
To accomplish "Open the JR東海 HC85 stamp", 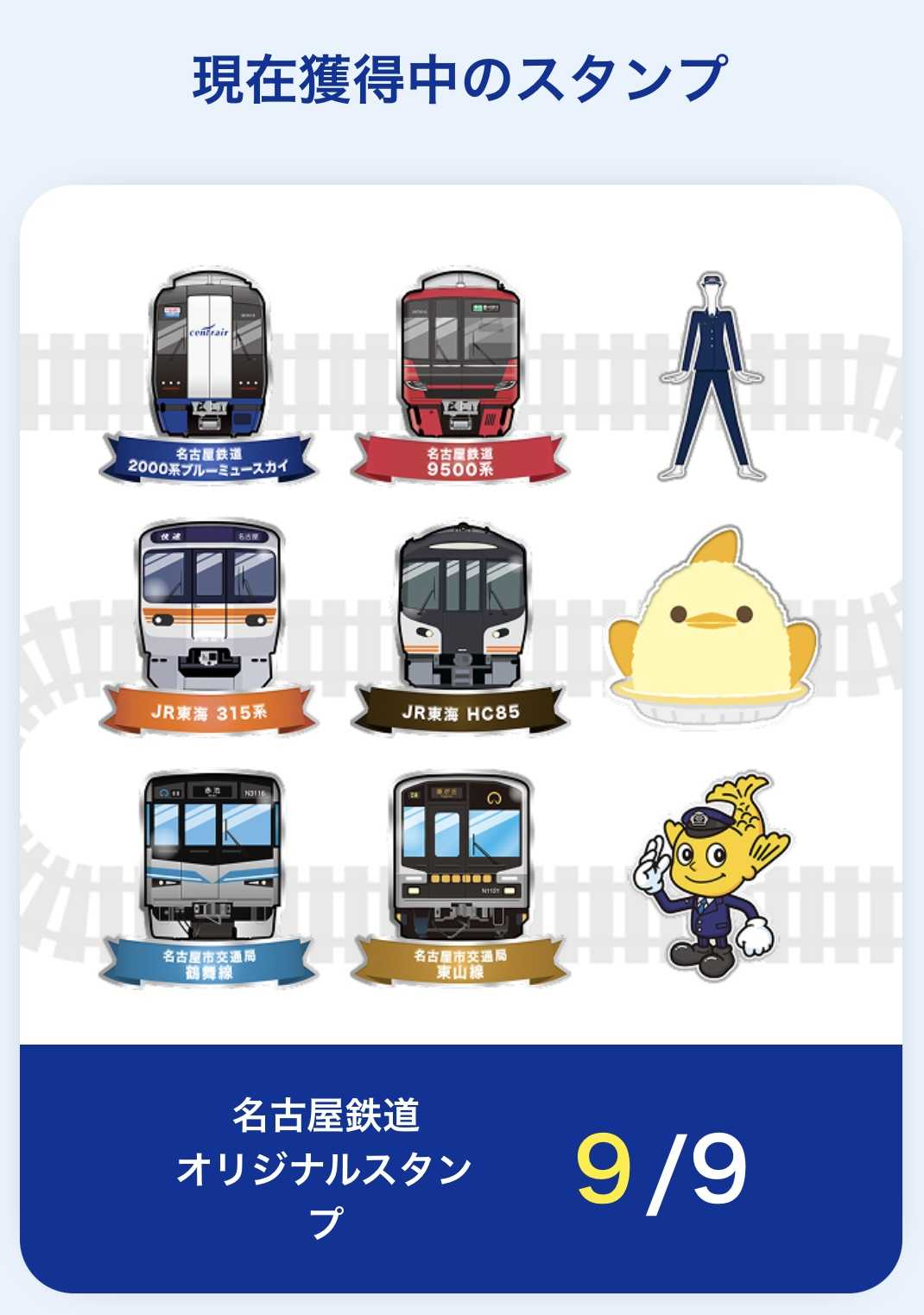I will [459, 626].
